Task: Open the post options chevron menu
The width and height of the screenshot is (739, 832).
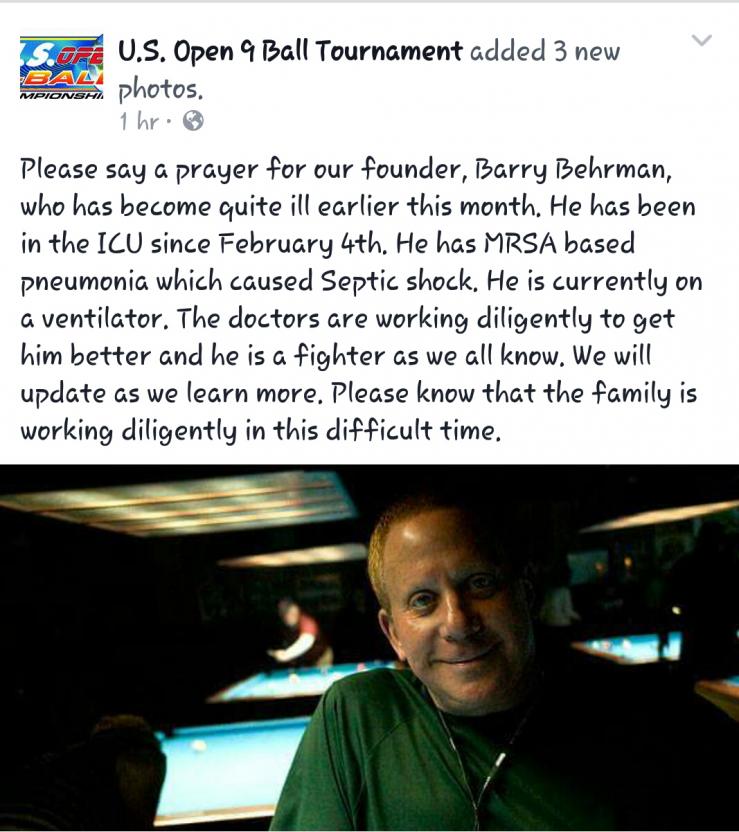Action: pos(702,41)
